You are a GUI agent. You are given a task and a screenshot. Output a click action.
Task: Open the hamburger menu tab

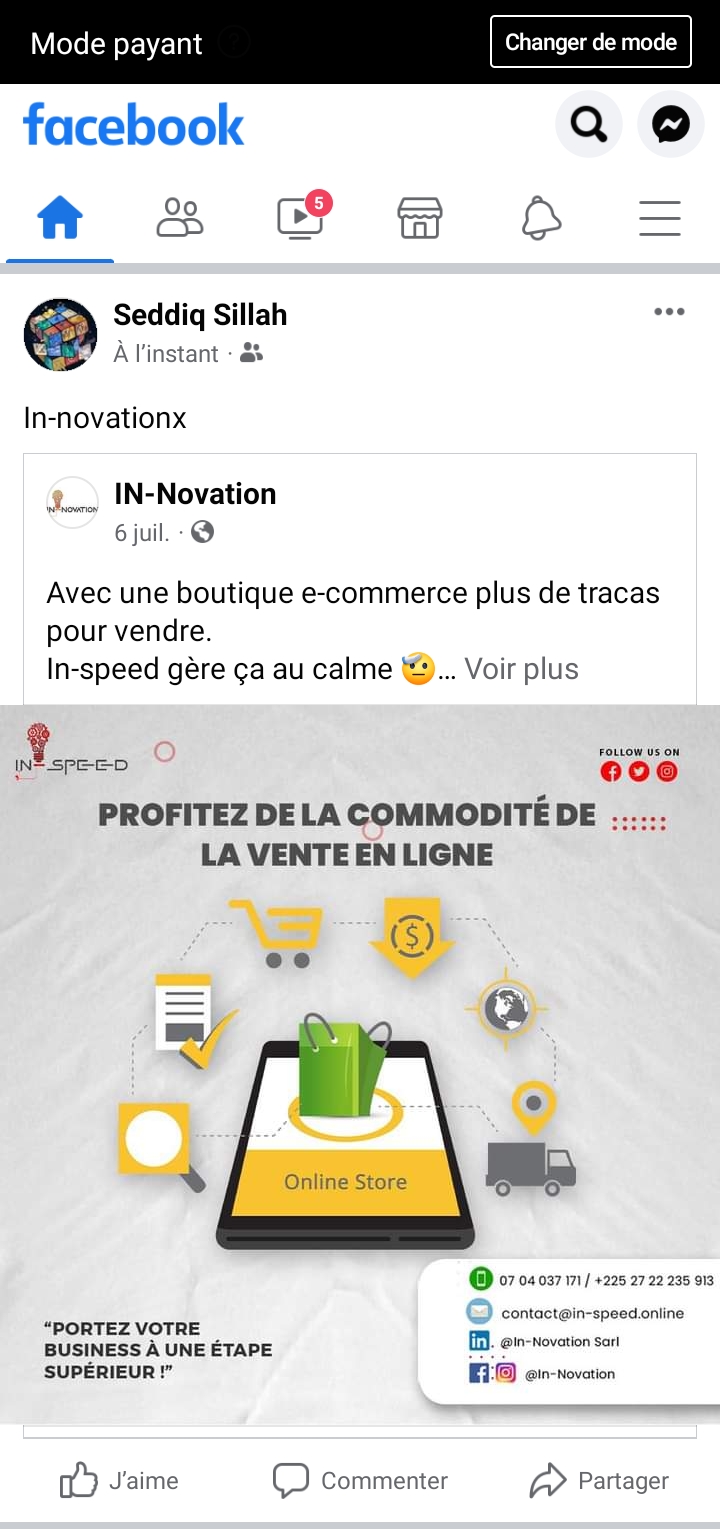click(x=660, y=217)
